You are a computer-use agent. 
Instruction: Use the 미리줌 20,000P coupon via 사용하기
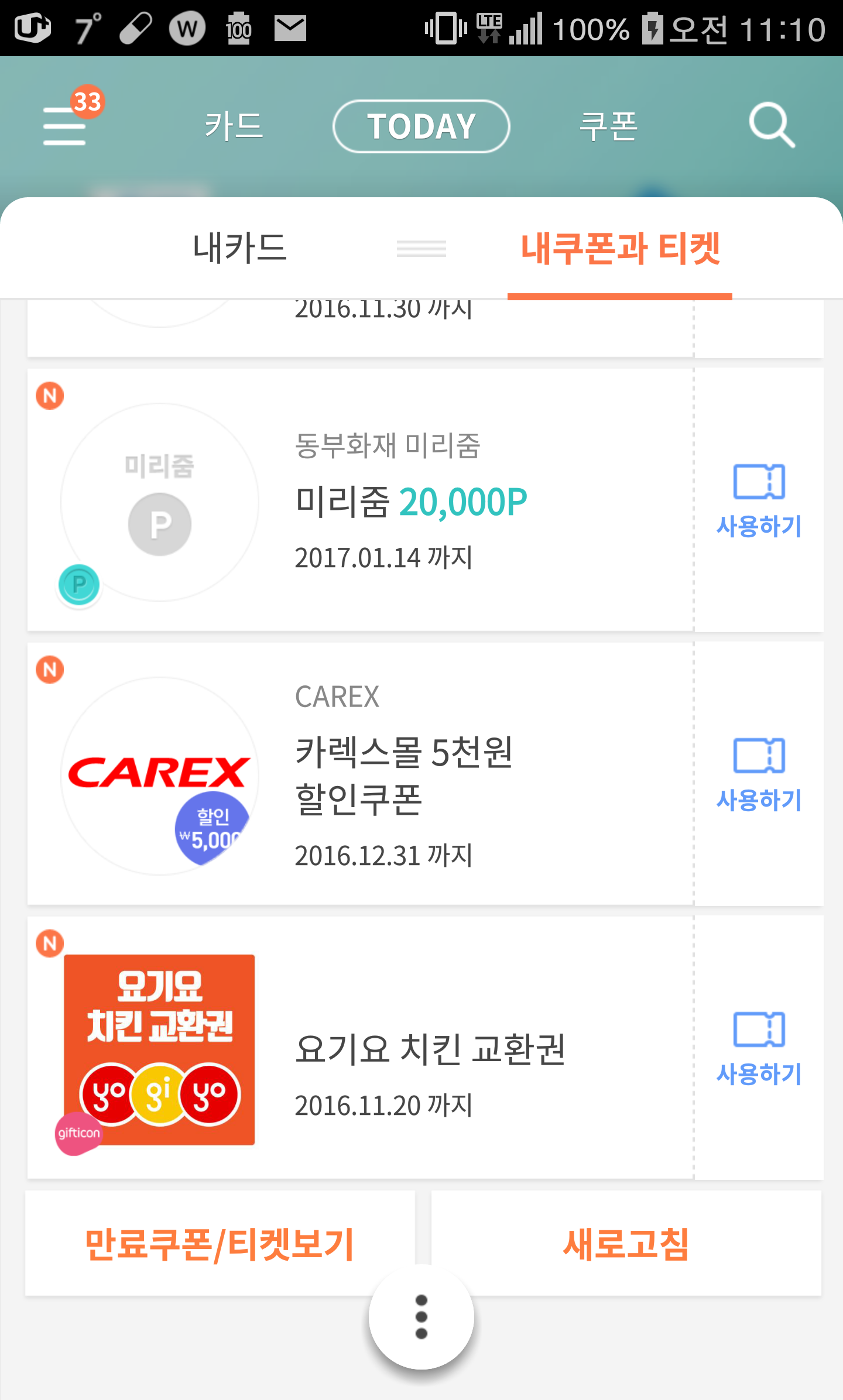click(759, 501)
